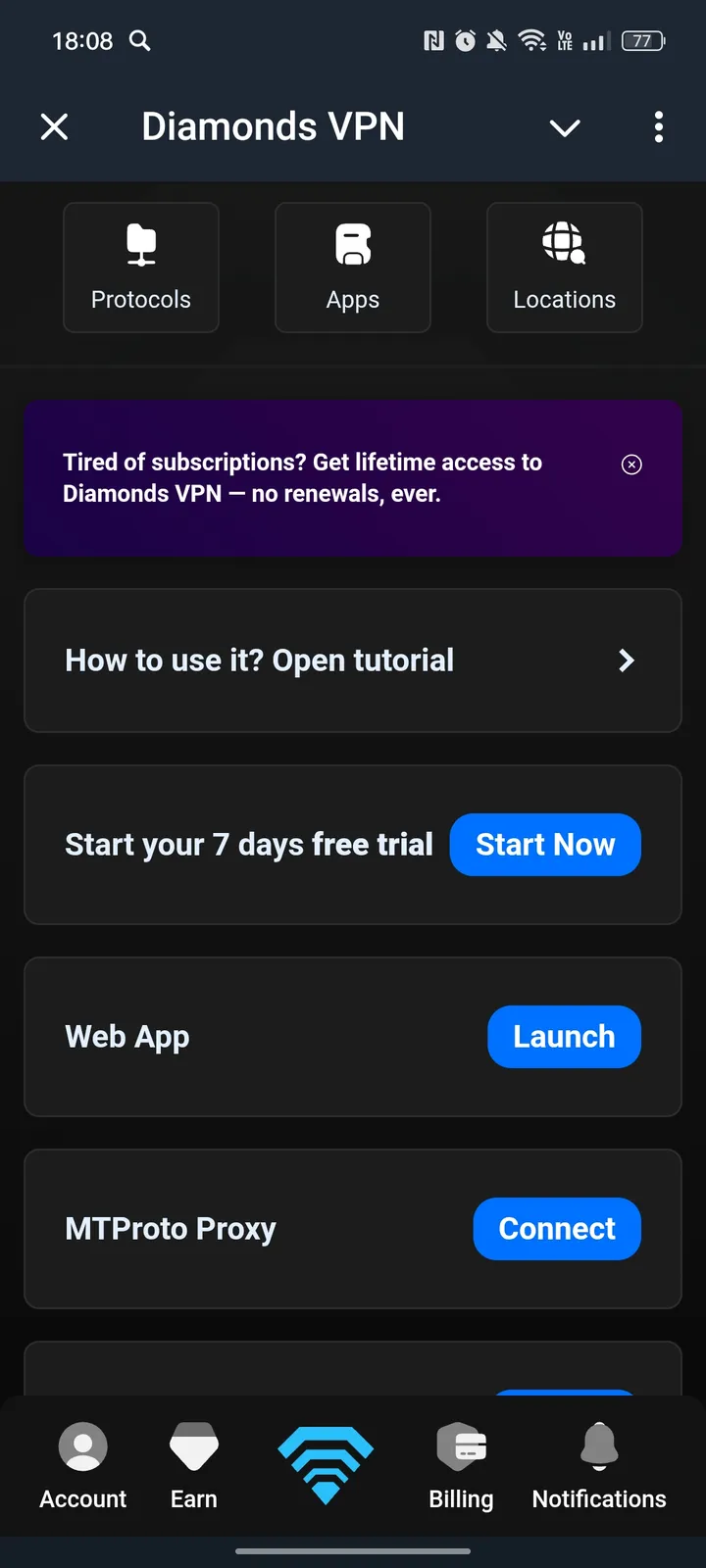Open the three-dot overflow menu

point(658,126)
